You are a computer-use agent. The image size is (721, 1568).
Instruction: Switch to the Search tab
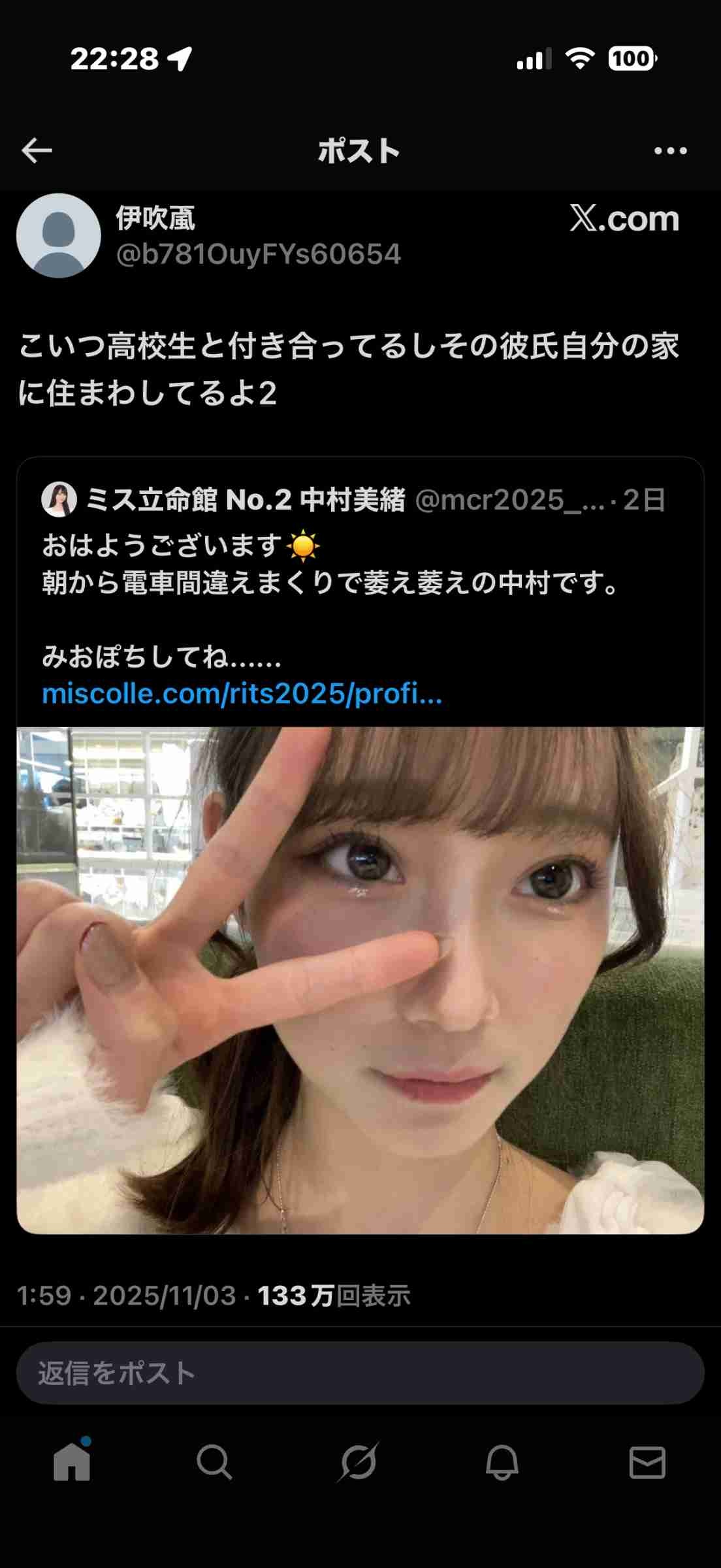214,1462
